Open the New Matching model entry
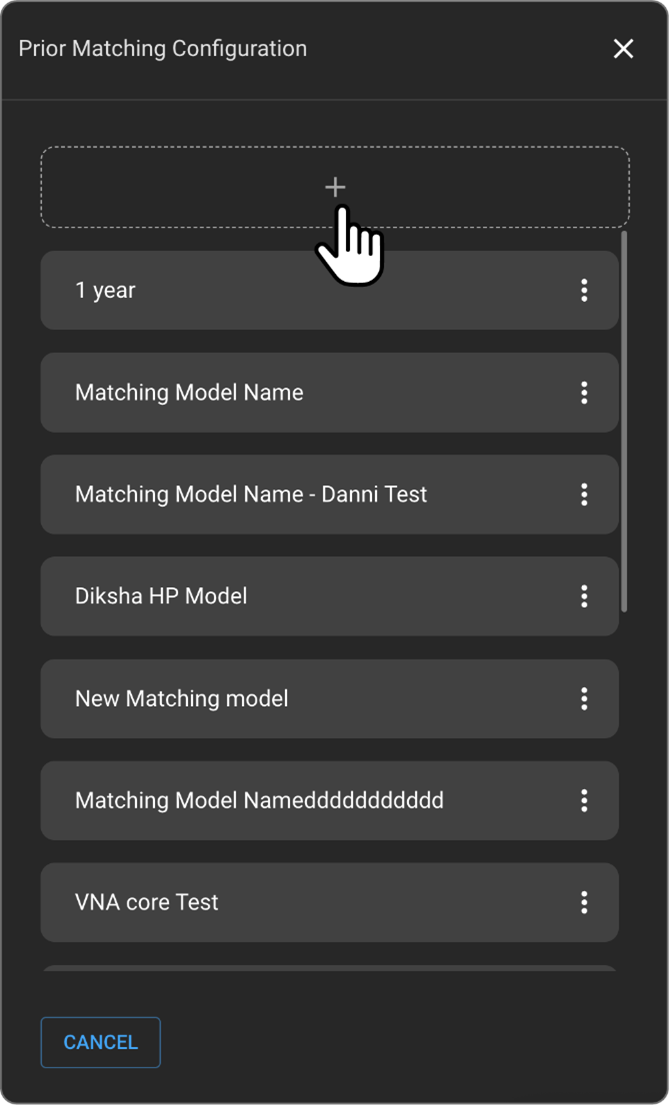The width and height of the screenshot is (669, 1105). coord(300,698)
